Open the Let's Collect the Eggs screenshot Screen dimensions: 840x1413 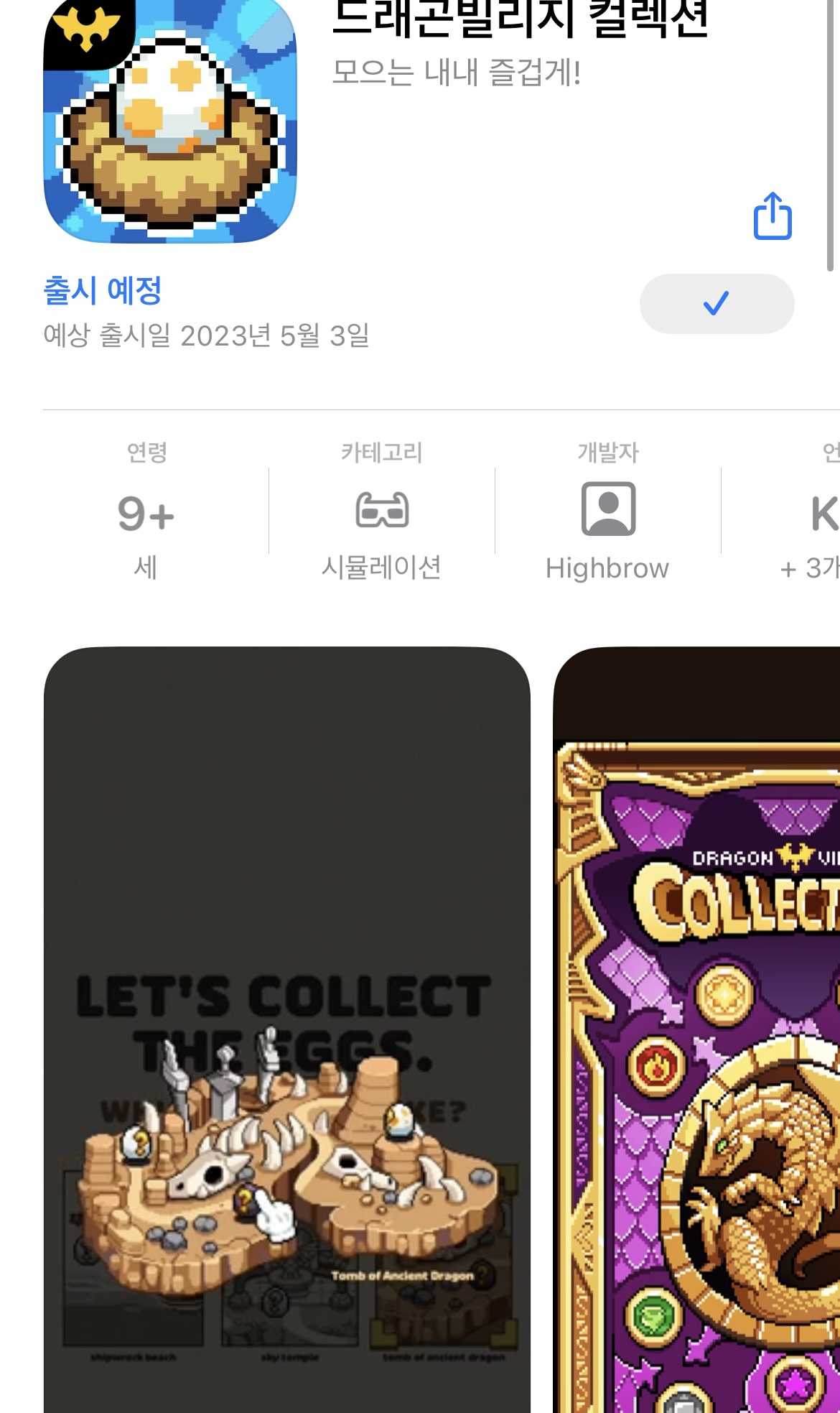pyautogui.click(x=287, y=1027)
